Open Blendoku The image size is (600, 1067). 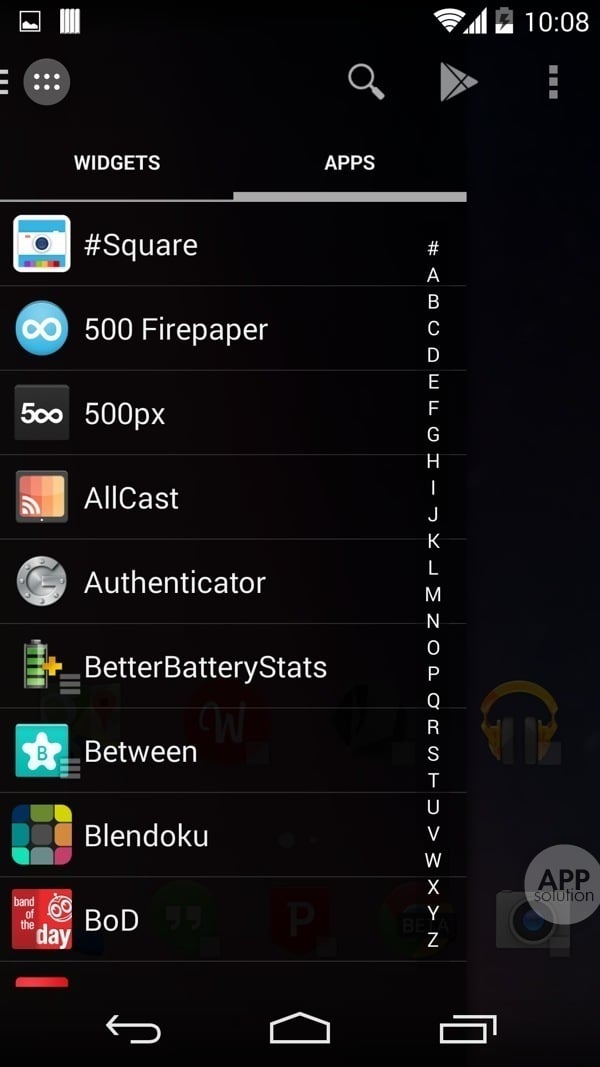point(146,835)
